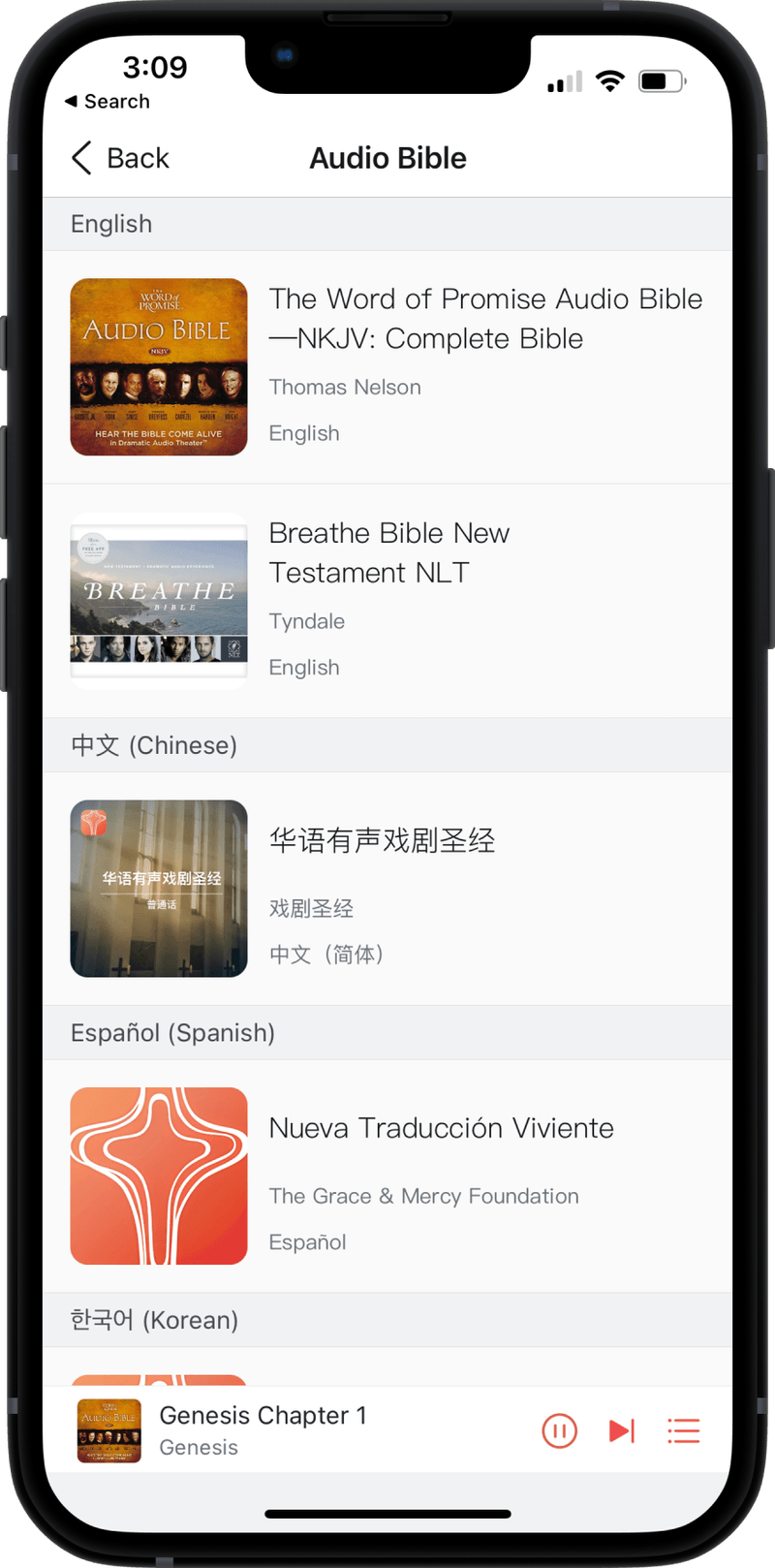Skip to the next track
775x1568 pixels.
(621, 1430)
